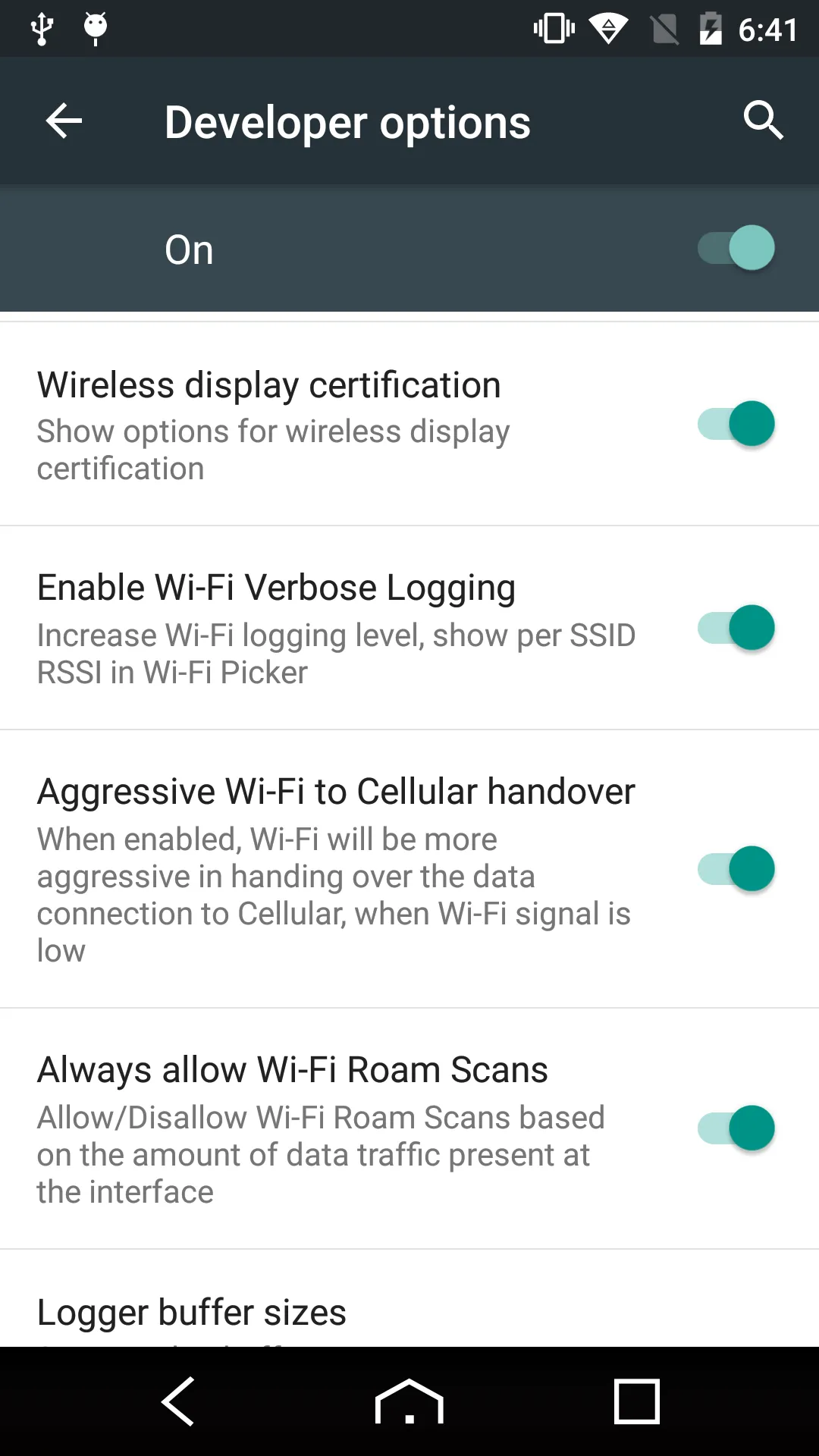Switch off Aggressive Wi-Fi to Cellular handover

pyautogui.click(x=736, y=869)
